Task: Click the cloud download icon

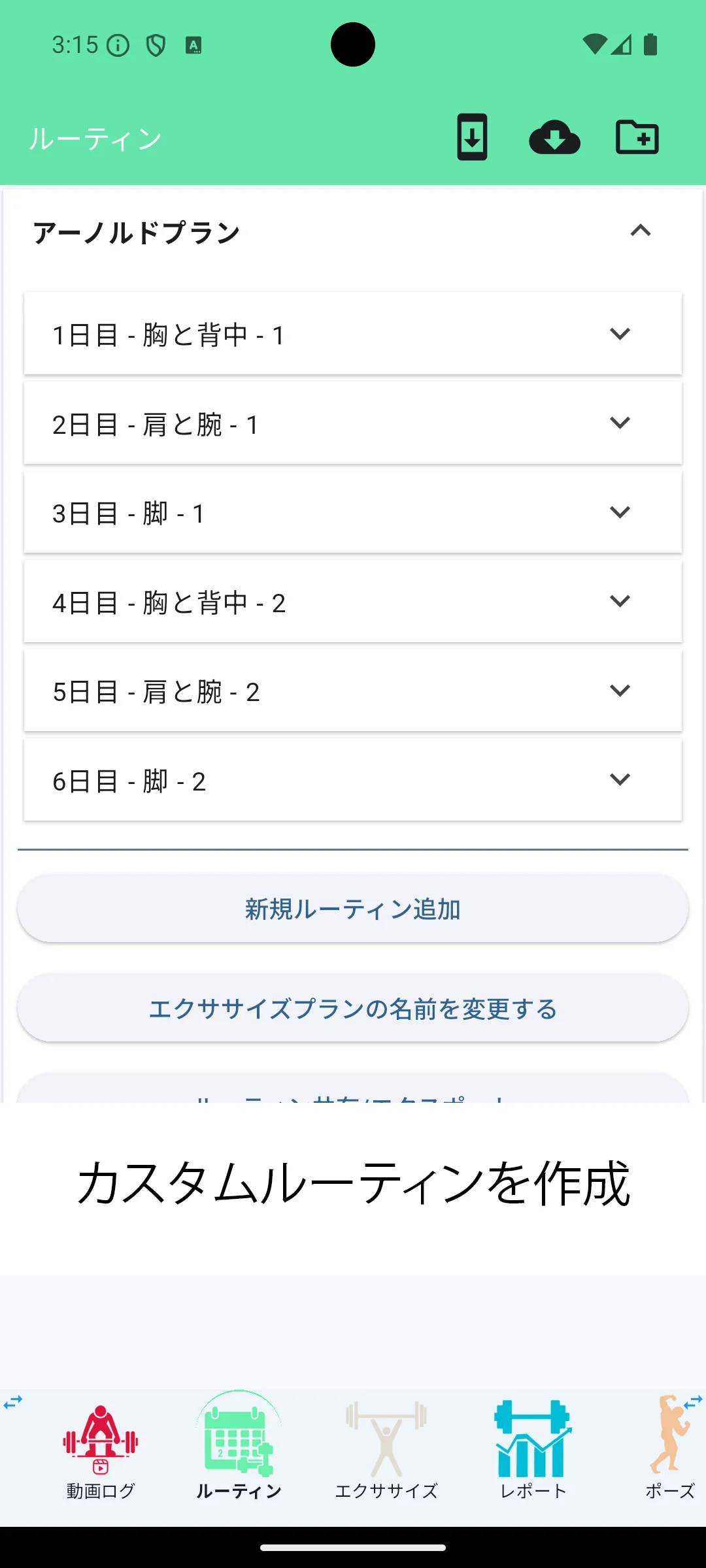Action: pos(555,137)
